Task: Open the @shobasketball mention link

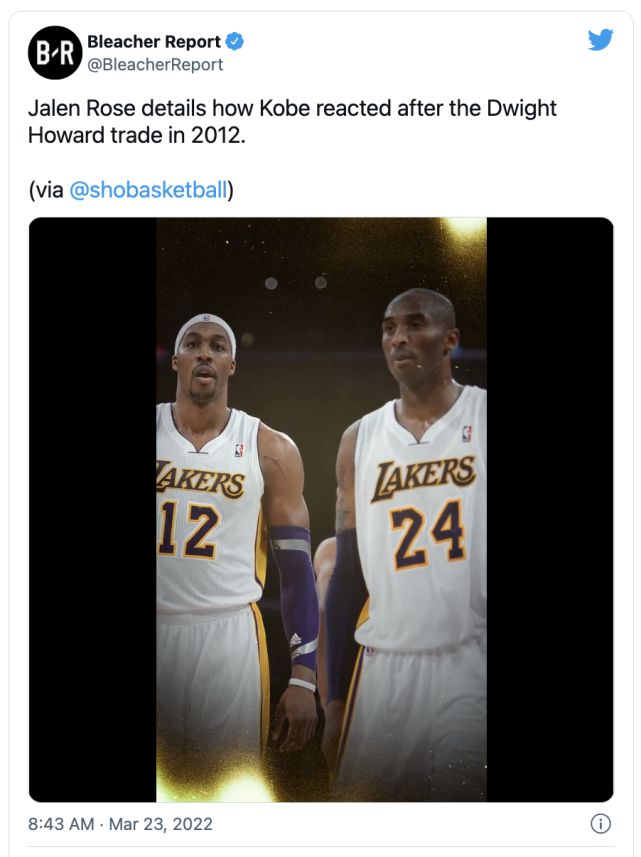Action: pos(147,190)
